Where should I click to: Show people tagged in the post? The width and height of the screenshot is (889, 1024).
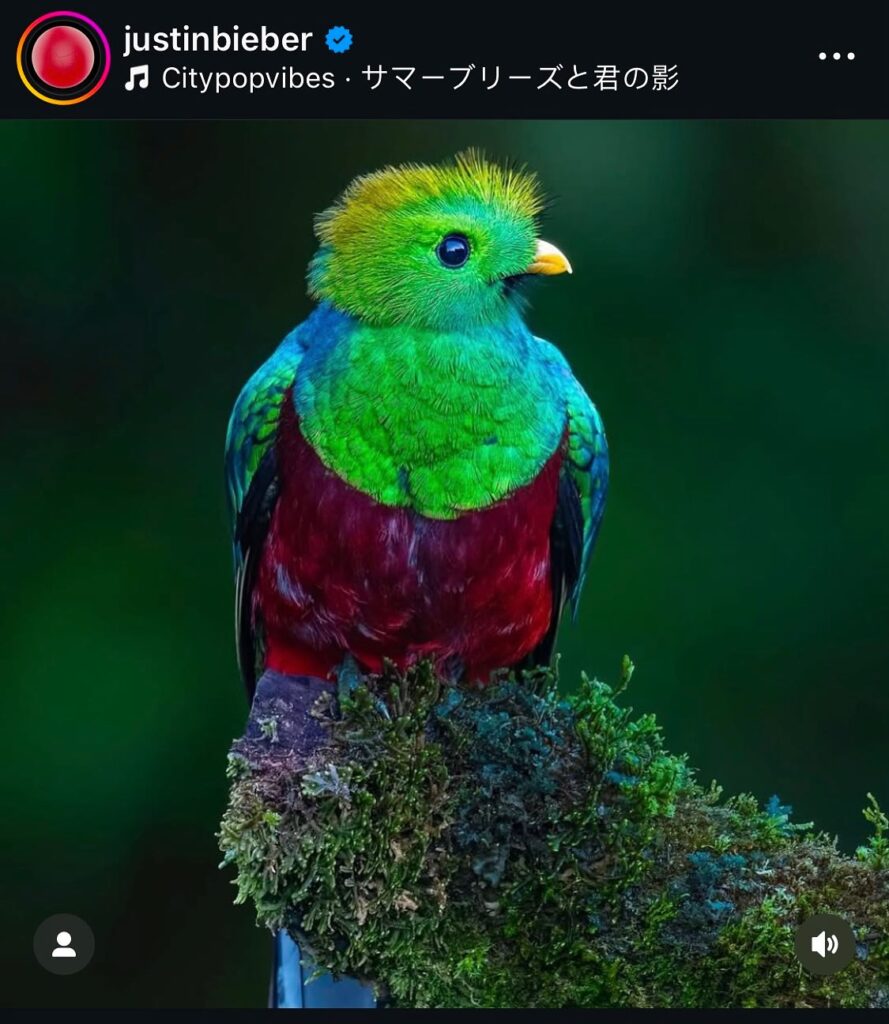point(64,944)
